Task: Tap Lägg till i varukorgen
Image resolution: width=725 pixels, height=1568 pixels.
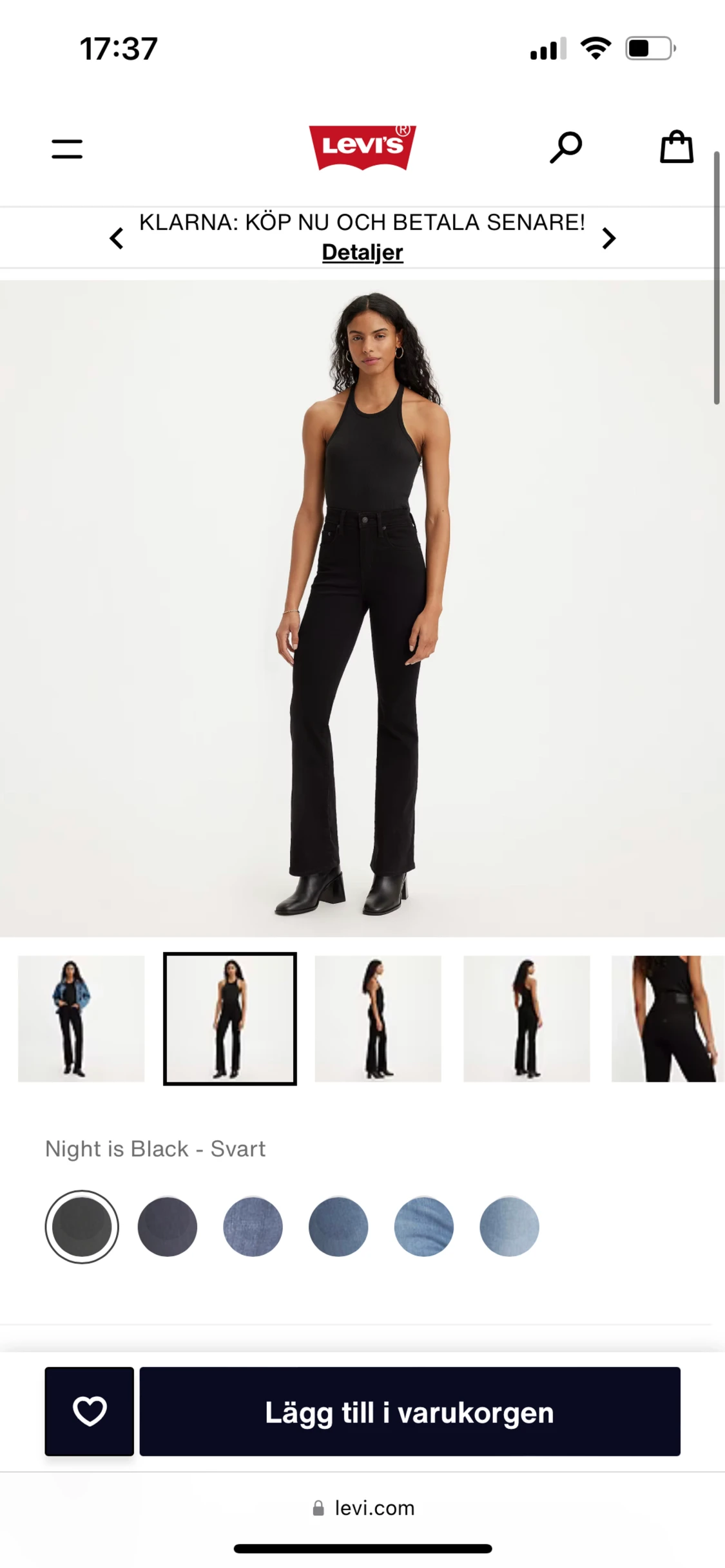Action: click(x=410, y=1411)
